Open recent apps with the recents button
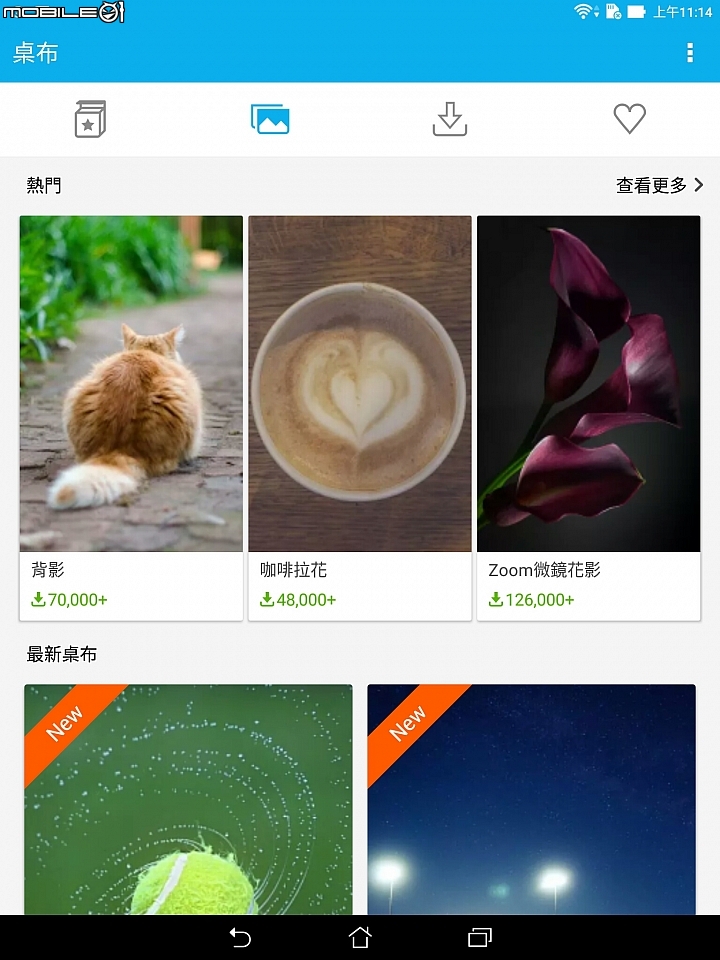 [479, 938]
